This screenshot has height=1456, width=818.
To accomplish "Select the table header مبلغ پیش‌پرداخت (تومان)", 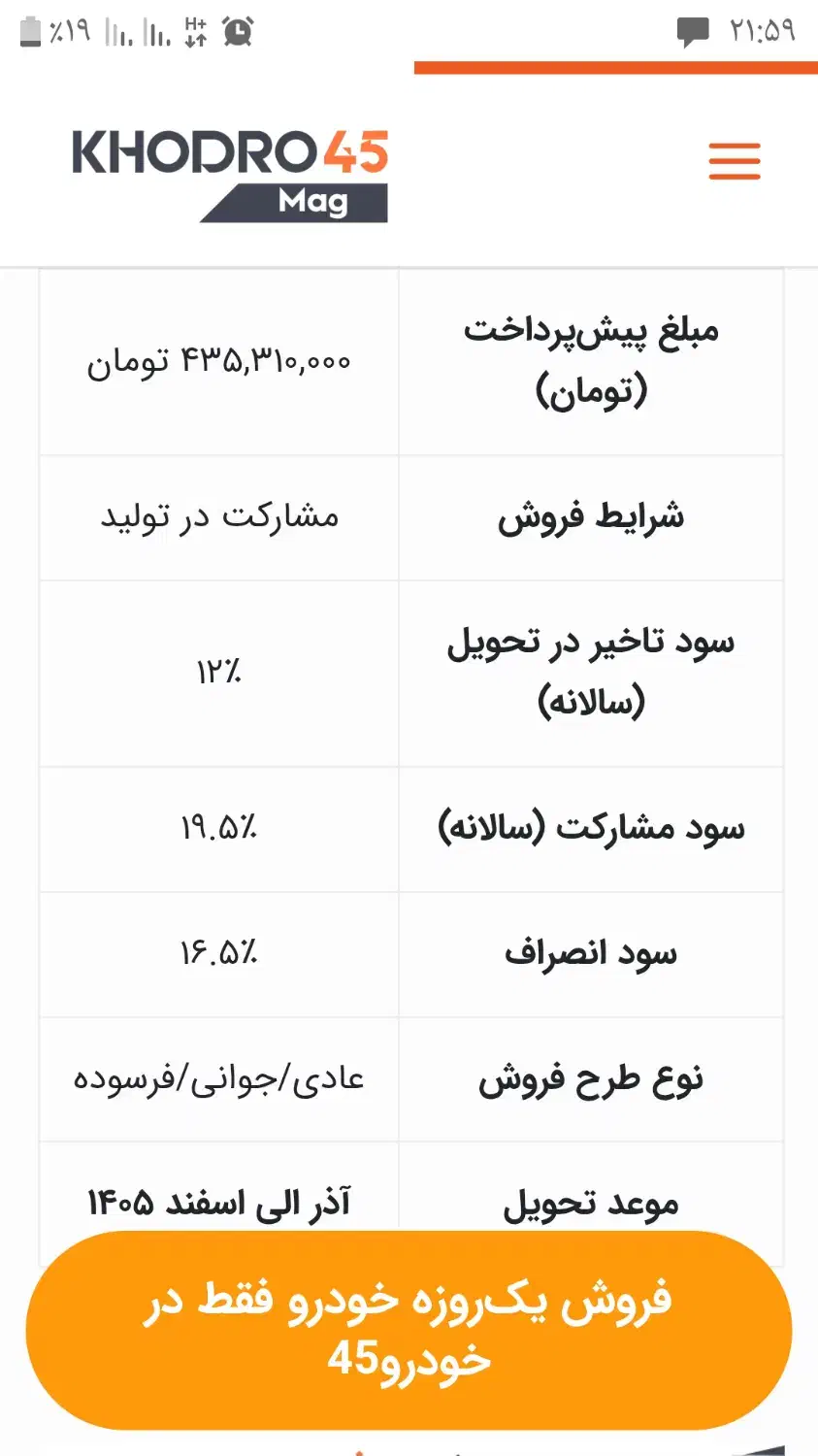I will coord(592,359).
